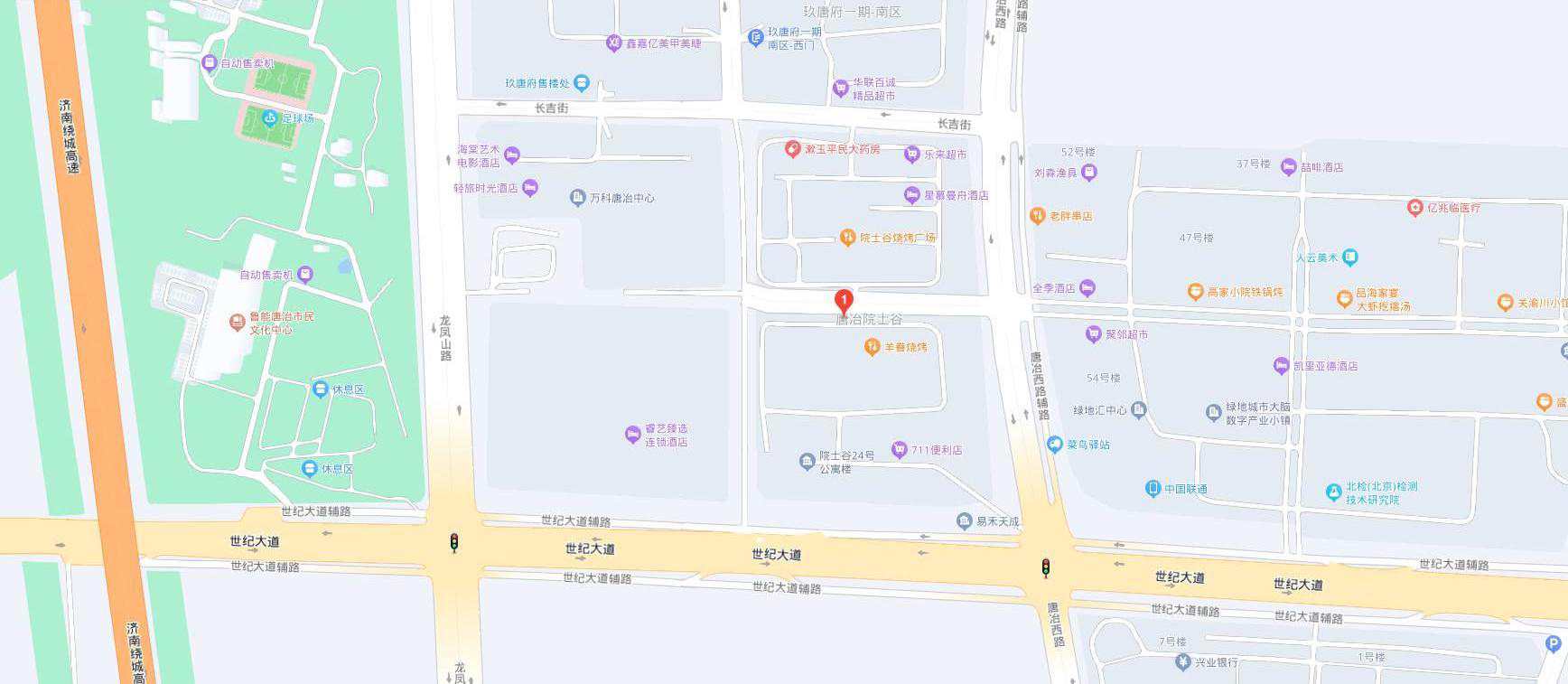Select the 亿兆临医疗 medical marker
Screen dimensions: 1568x684
click(x=1415, y=208)
